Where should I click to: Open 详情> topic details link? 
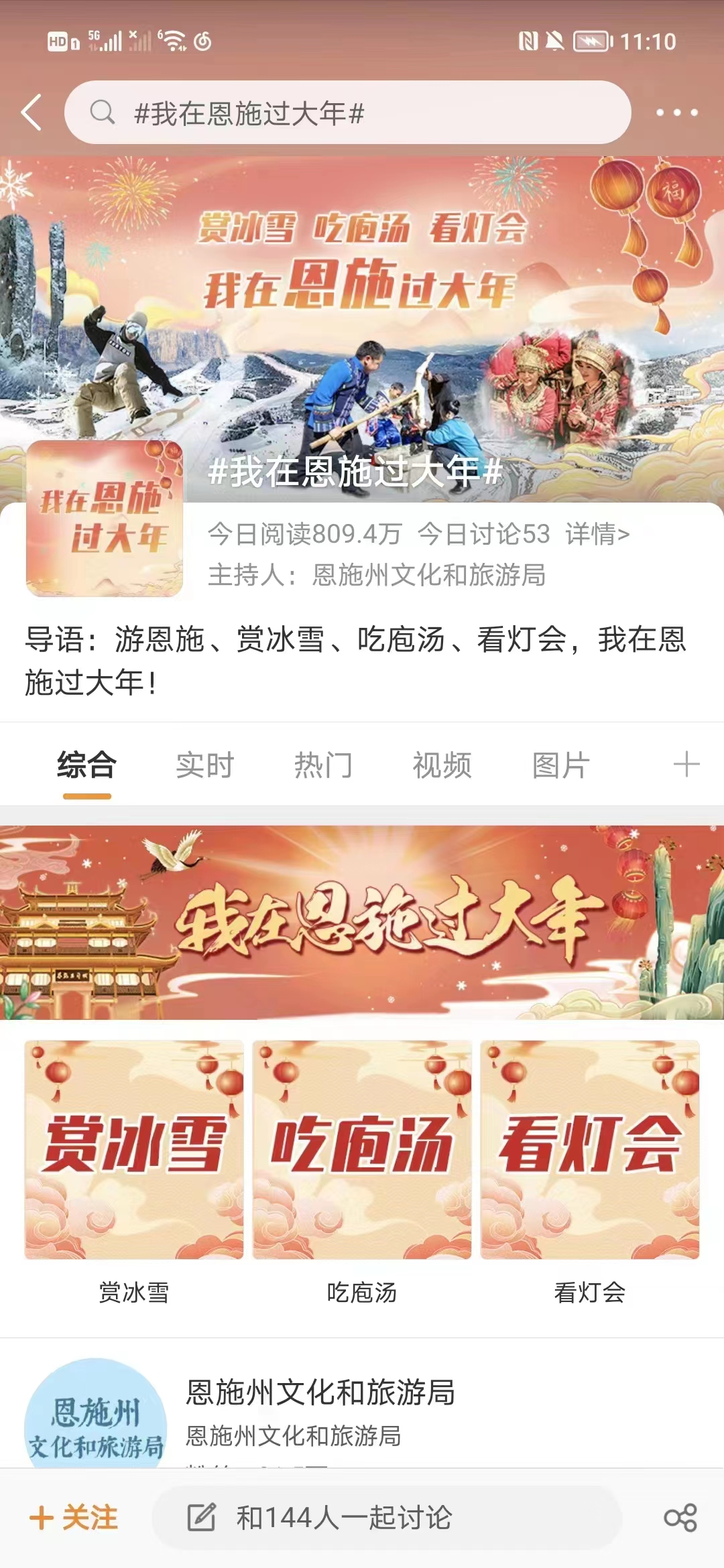[x=597, y=534]
